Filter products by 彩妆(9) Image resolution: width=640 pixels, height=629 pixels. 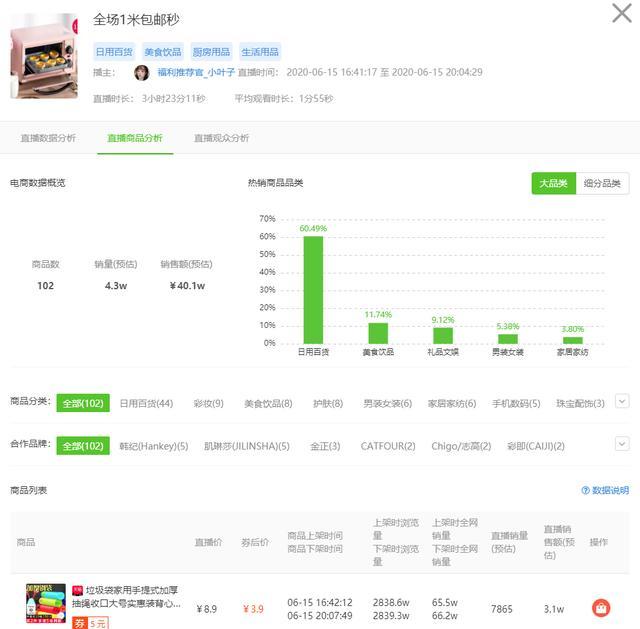click(x=208, y=403)
